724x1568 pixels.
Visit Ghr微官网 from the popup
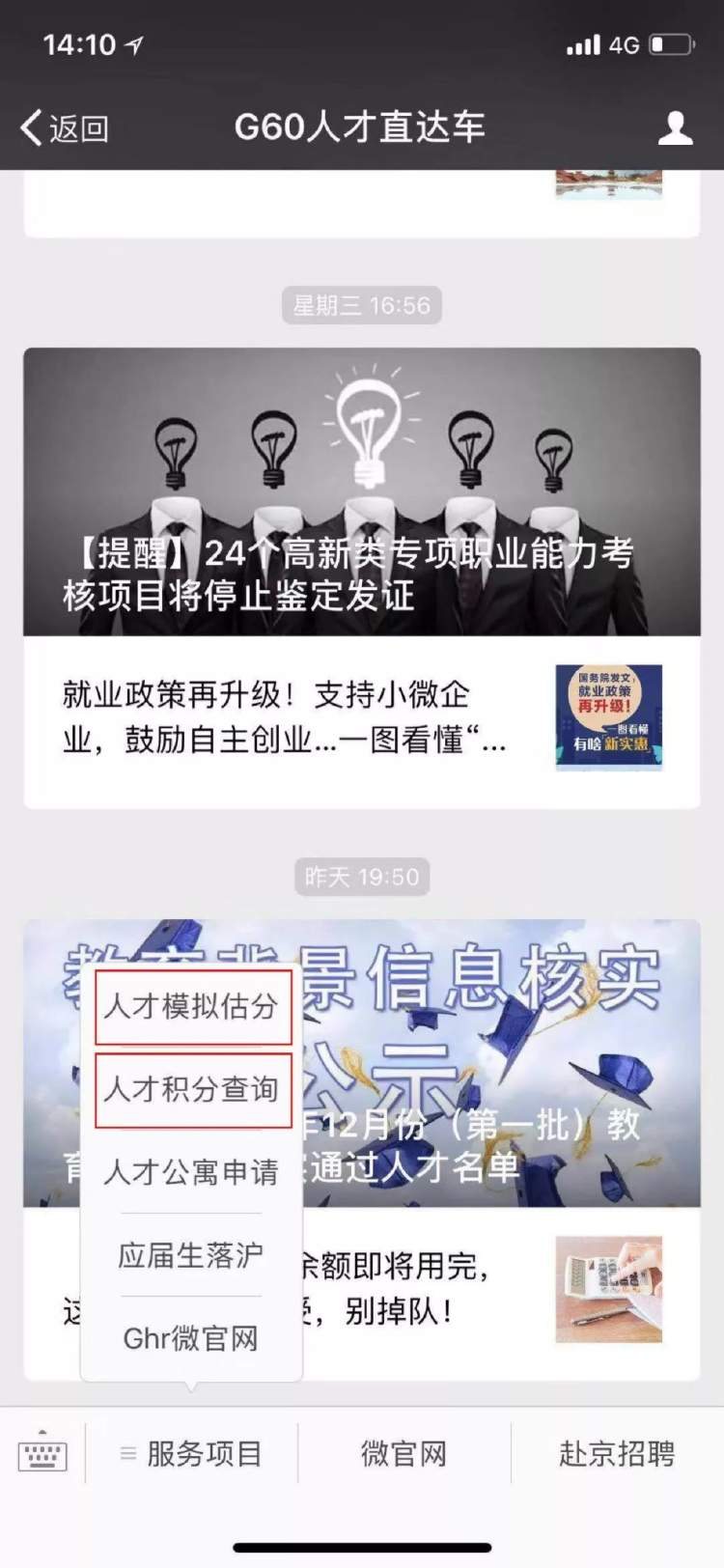[191, 1338]
